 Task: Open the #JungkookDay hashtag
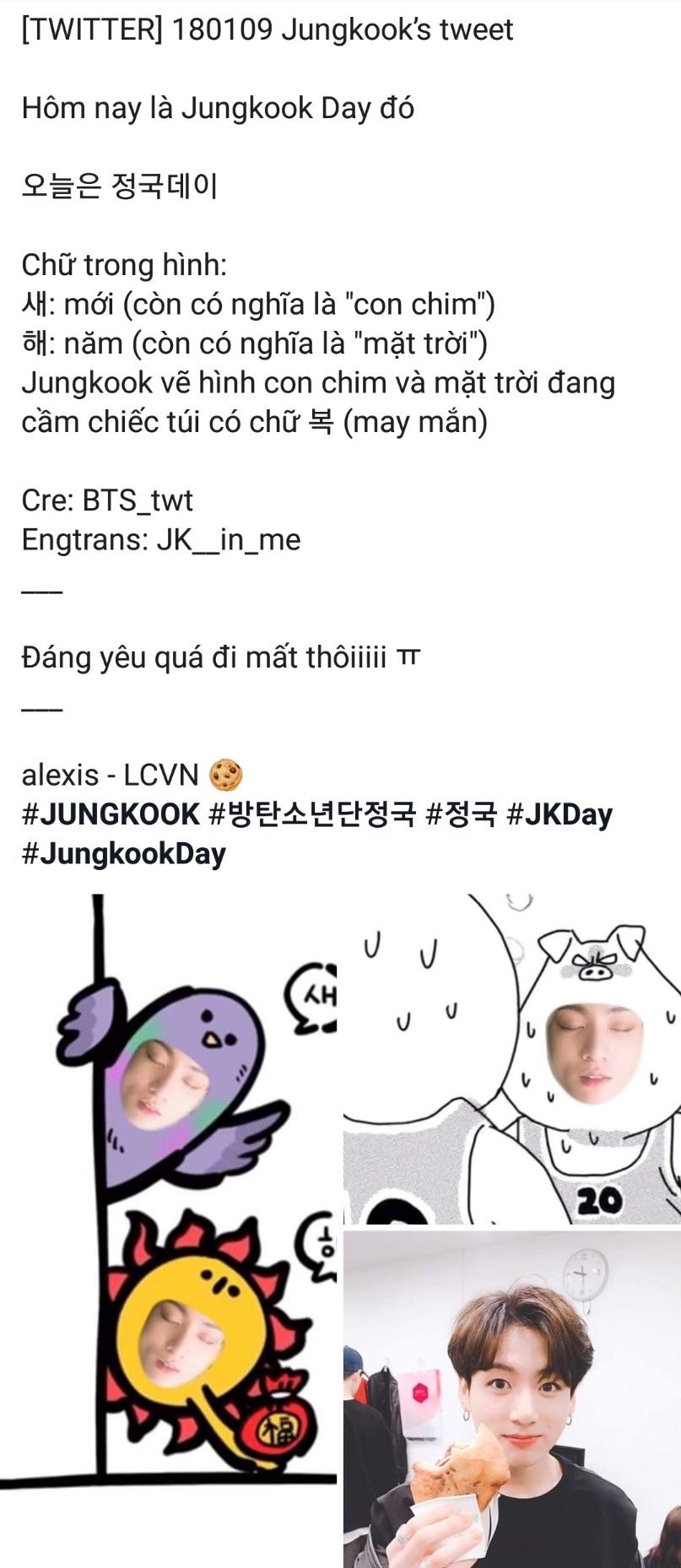(124, 853)
